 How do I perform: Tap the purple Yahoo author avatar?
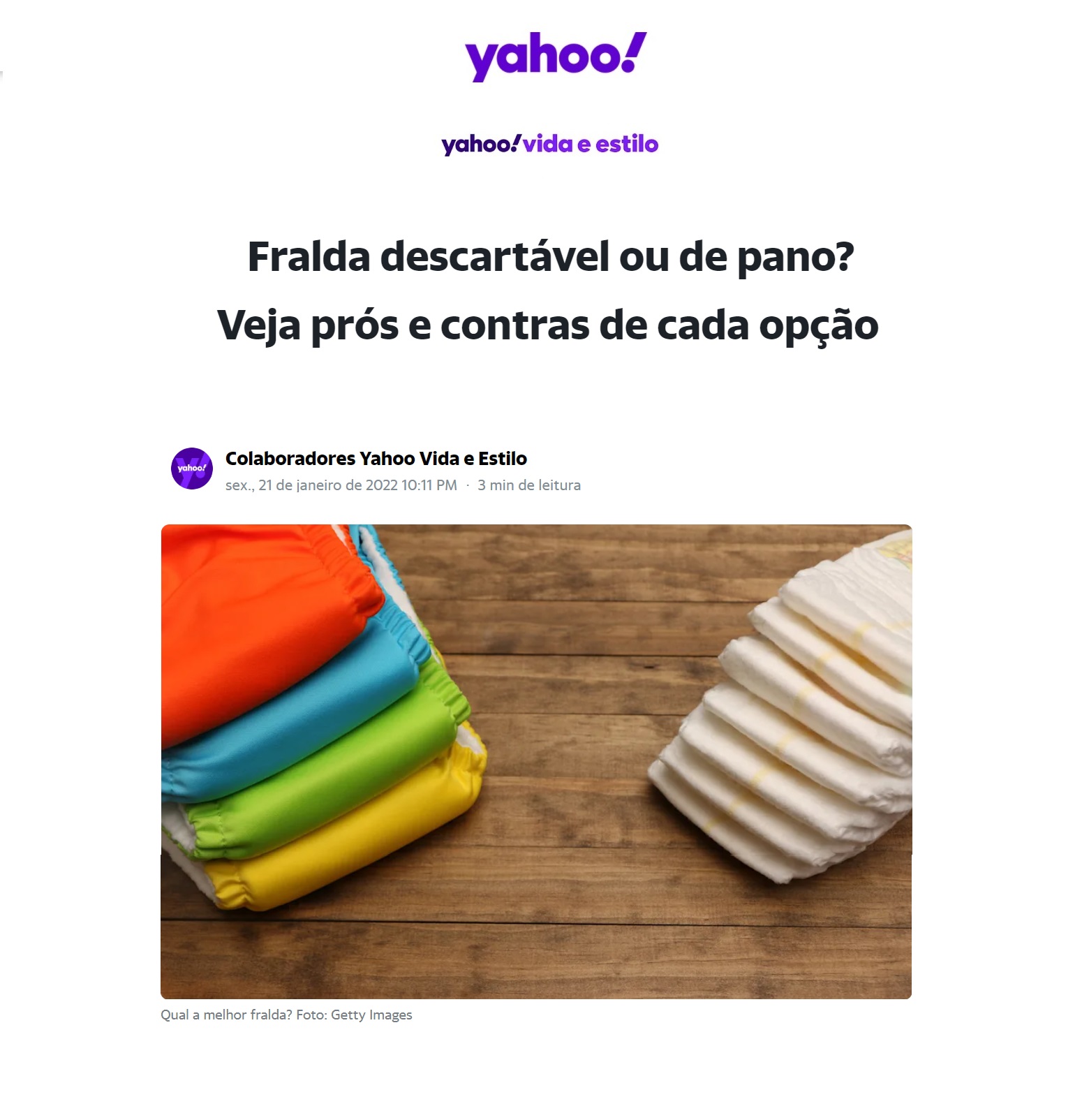point(192,469)
